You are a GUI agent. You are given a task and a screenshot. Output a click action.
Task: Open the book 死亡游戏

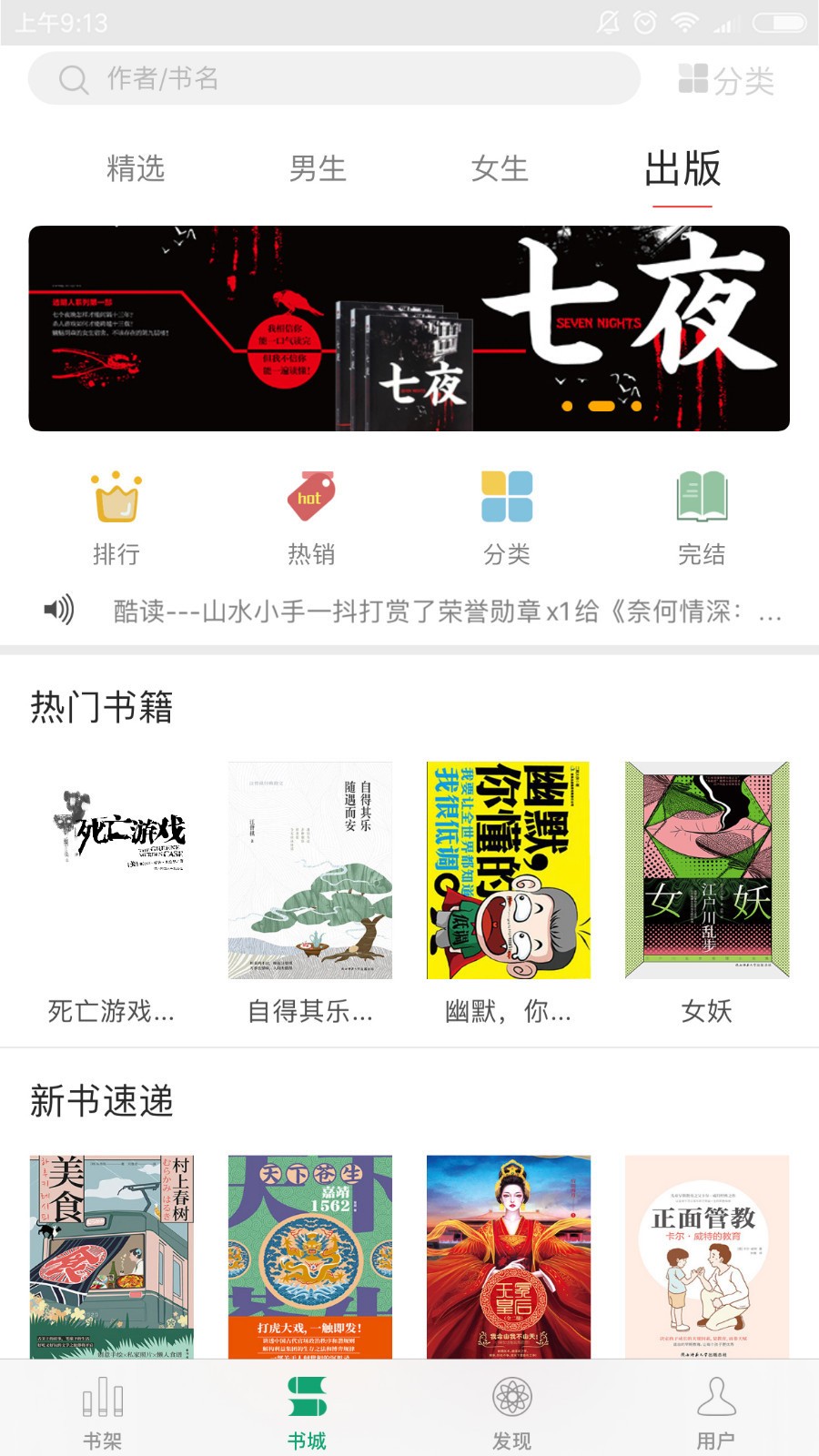pyautogui.click(x=111, y=871)
